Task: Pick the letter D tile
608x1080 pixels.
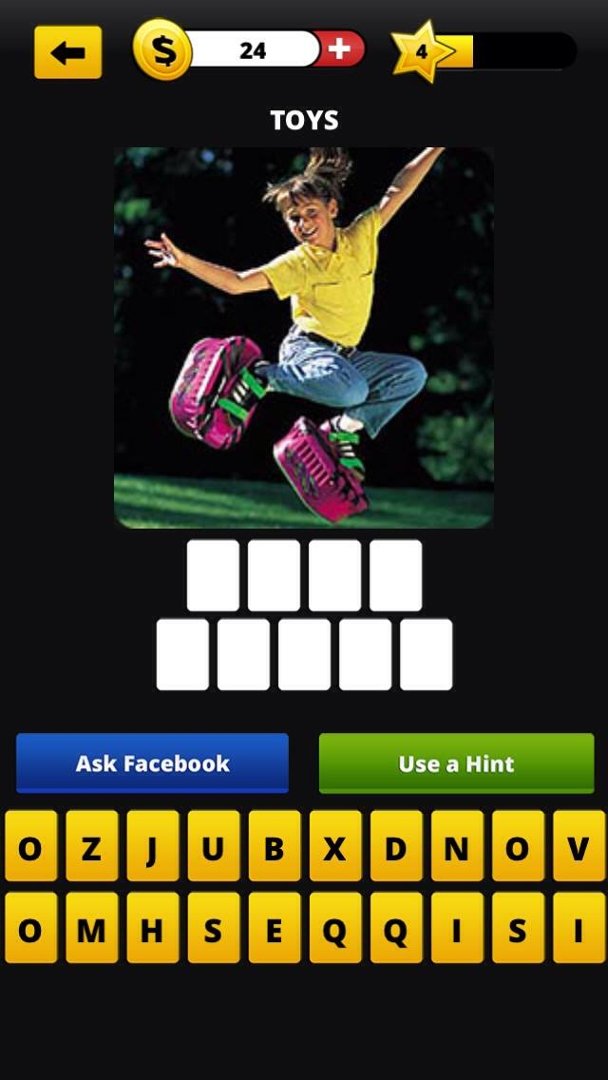Action: pyautogui.click(x=396, y=846)
